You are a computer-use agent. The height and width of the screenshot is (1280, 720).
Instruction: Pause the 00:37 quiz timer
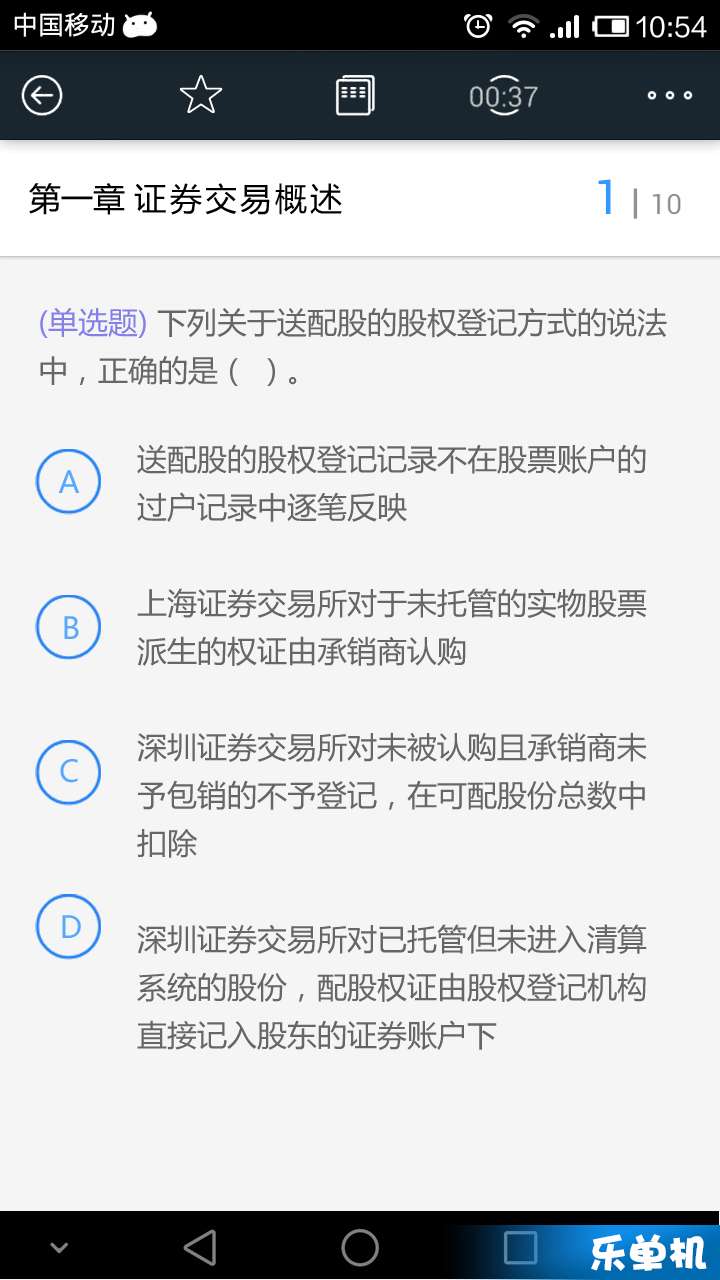click(x=504, y=96)
